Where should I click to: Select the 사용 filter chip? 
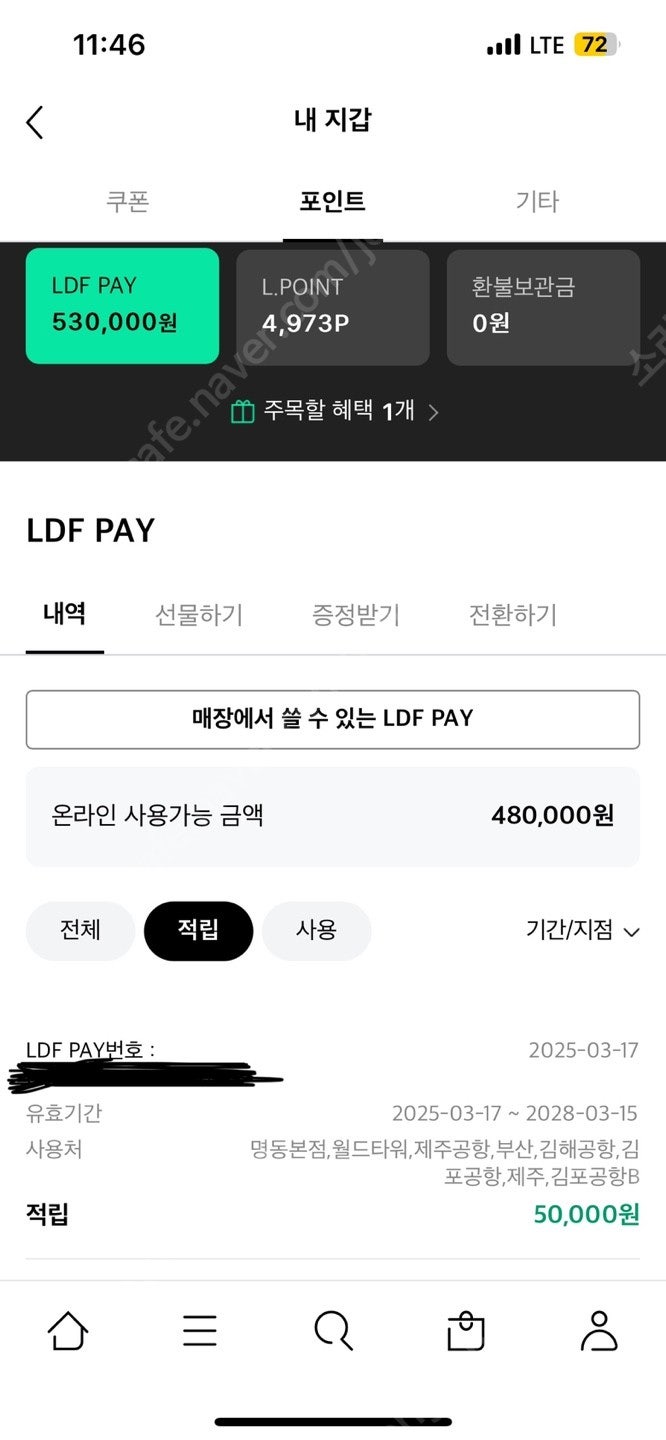316,931
